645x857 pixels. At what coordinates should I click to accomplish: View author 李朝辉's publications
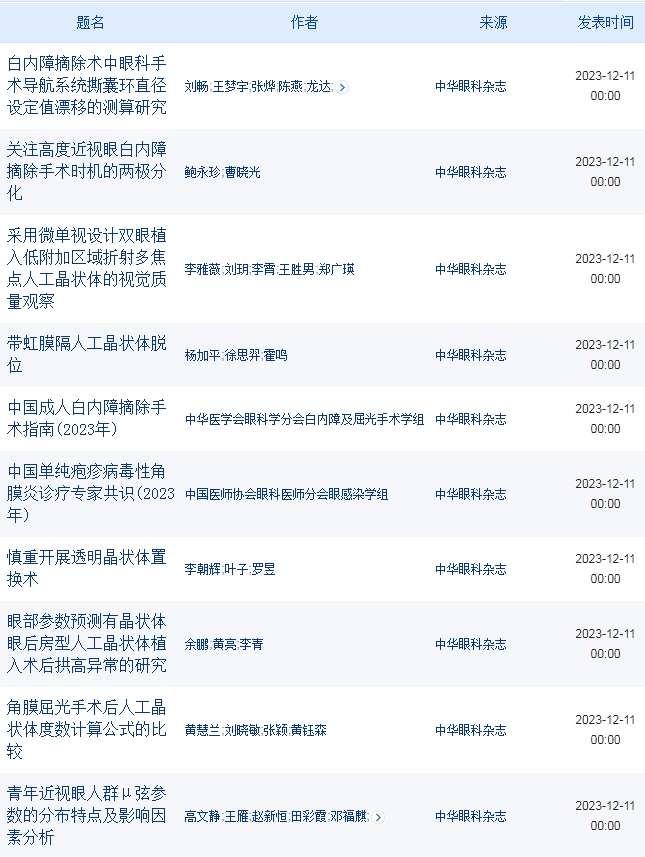point(202,569)
